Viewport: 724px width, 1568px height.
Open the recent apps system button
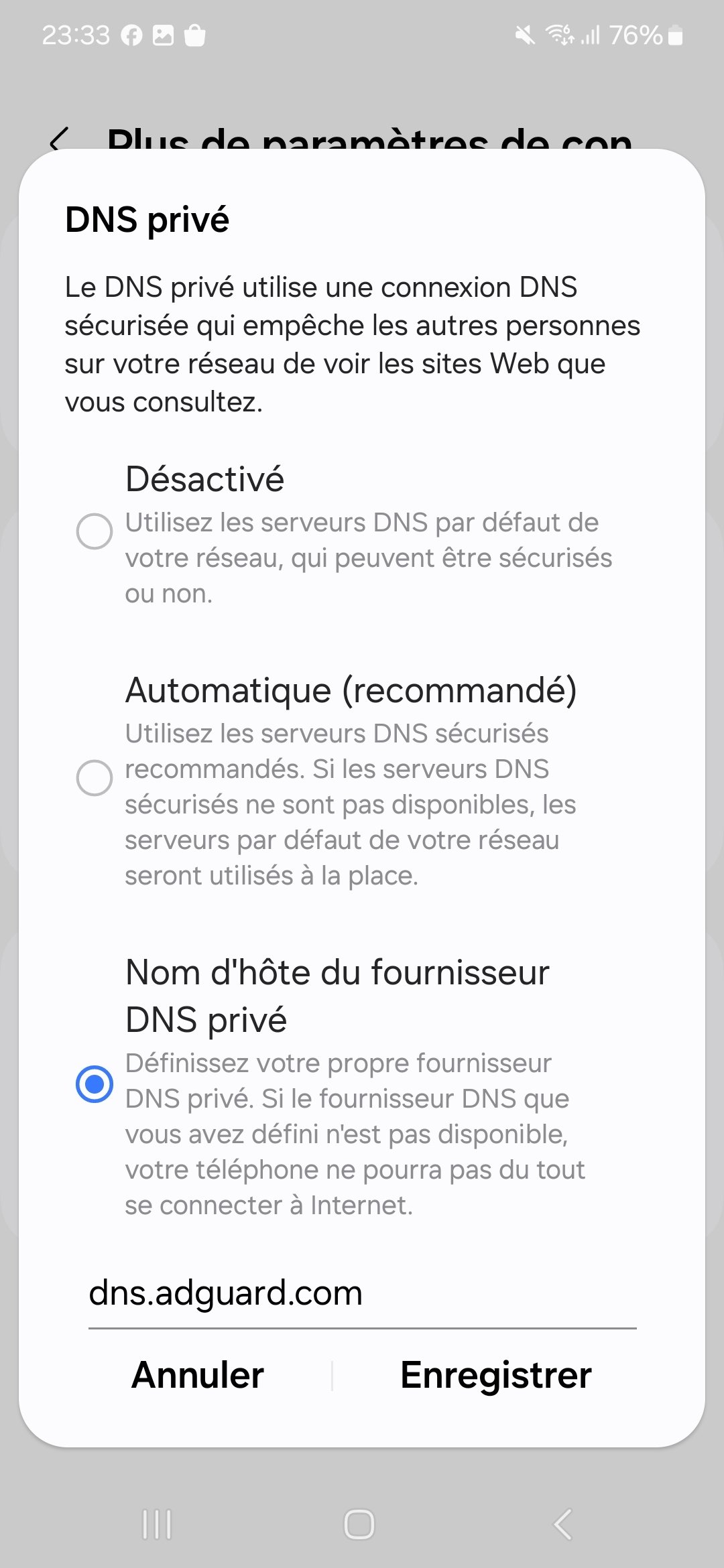(158, 1524)
